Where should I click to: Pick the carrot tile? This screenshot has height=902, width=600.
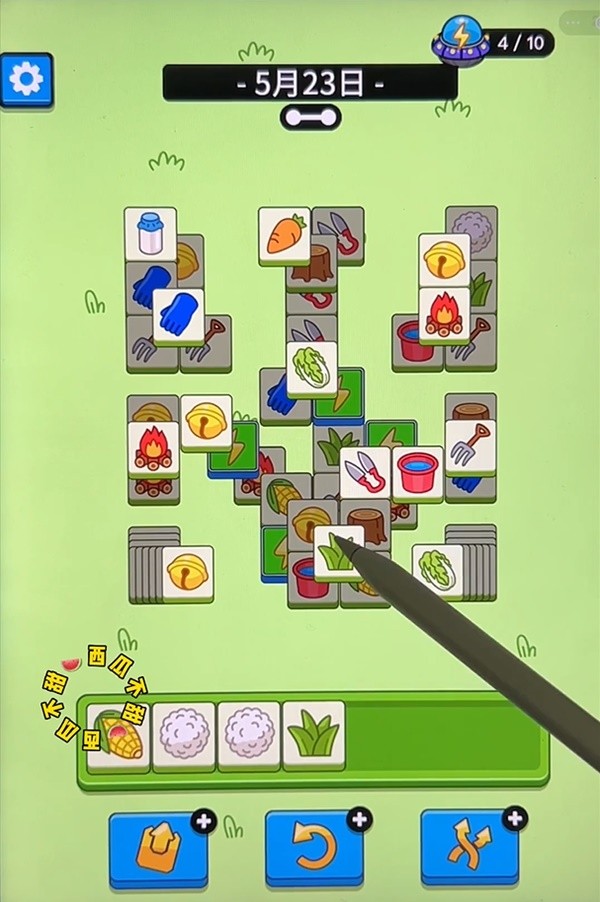pyautogui.click(x=284, y=235)
